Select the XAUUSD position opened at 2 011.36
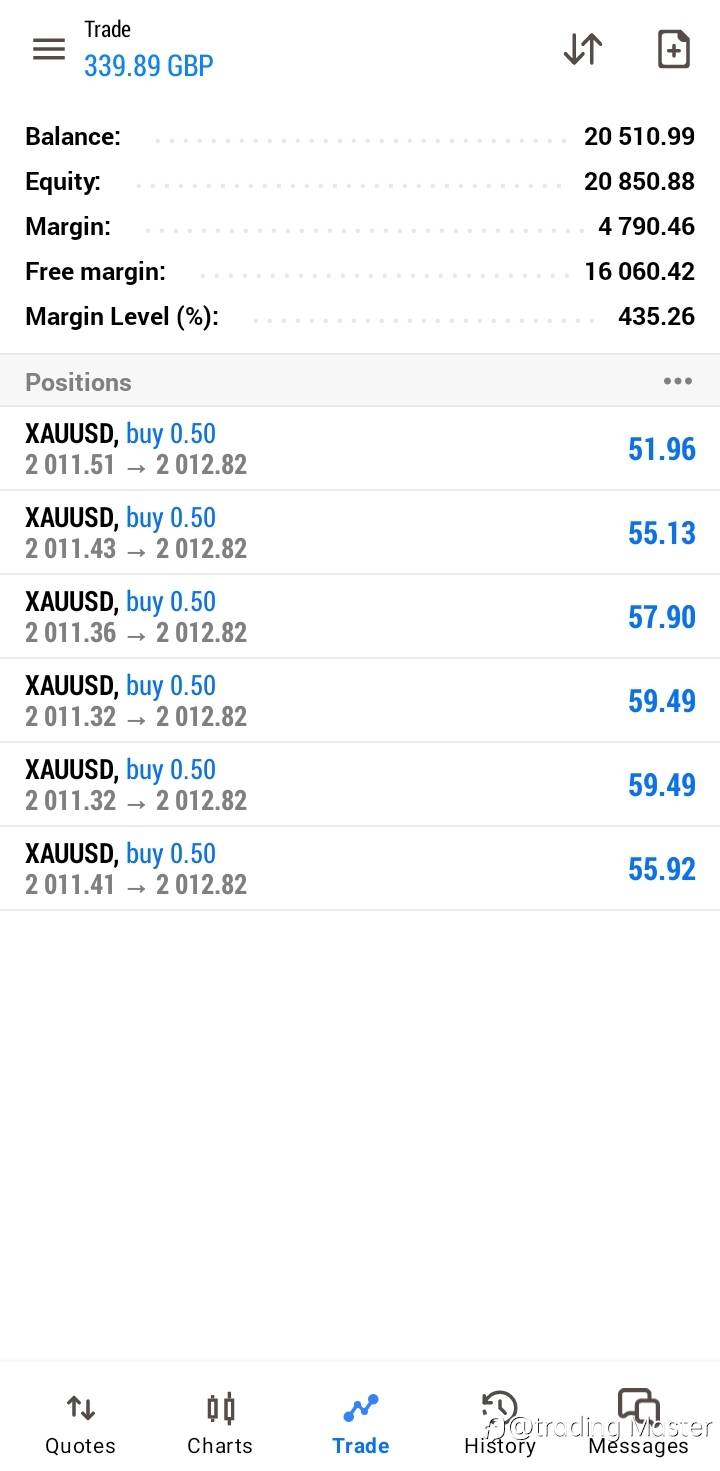Image resolution: width=720 pixels, height=1471 pixels. (360, 617)
